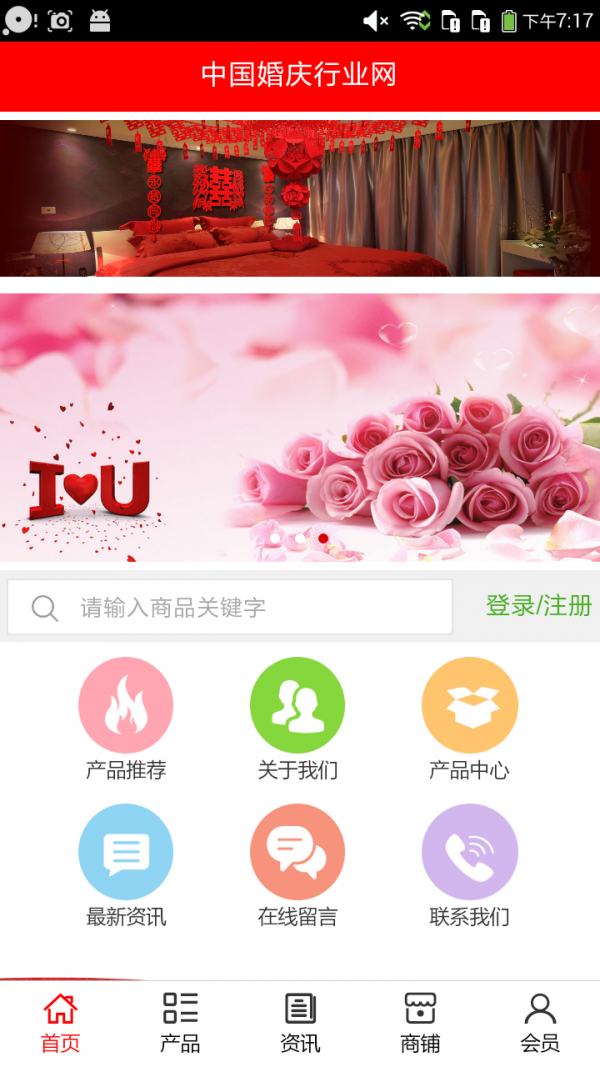600x1067 pixels.
Task: Open the pink roses banner
Action: [x=300, y=428]
